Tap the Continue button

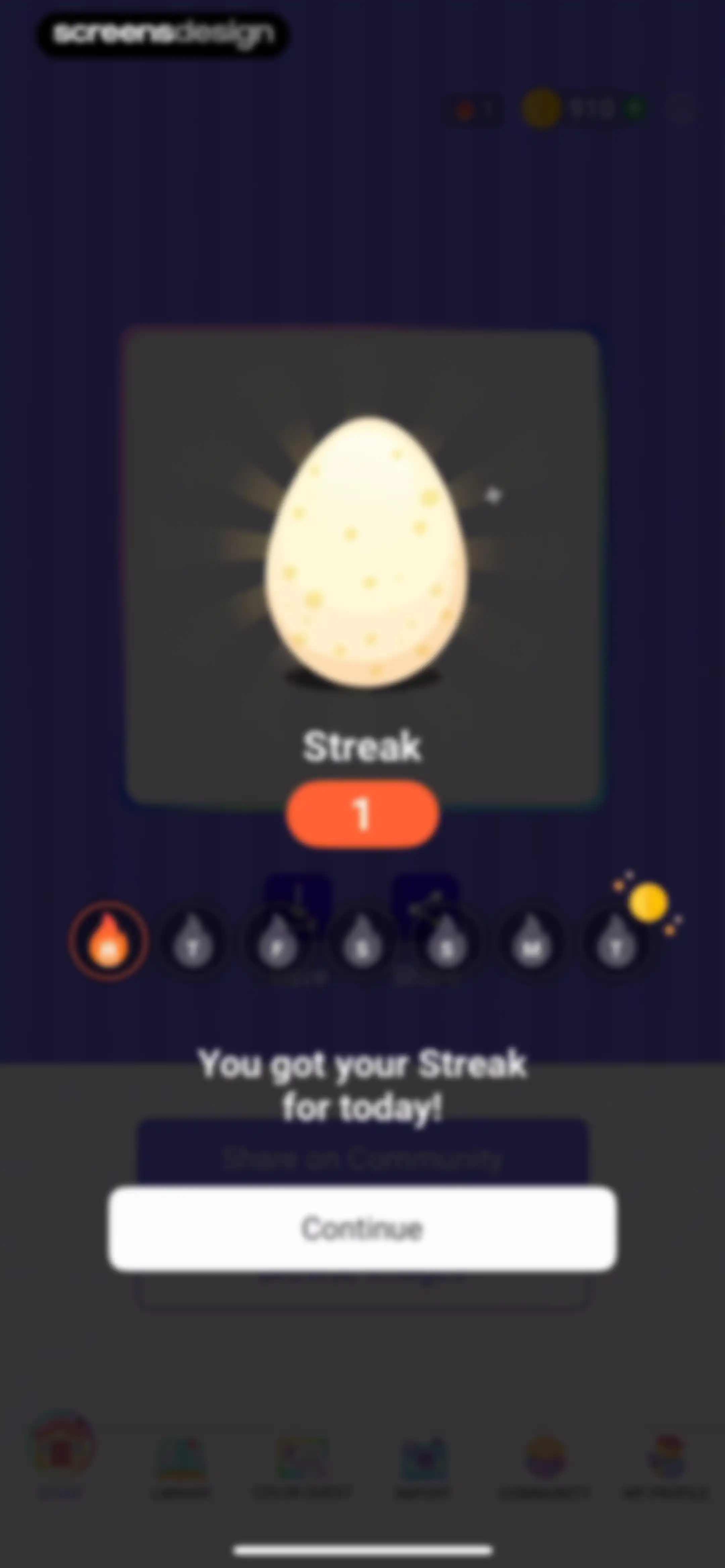[x=362, y=1228]
